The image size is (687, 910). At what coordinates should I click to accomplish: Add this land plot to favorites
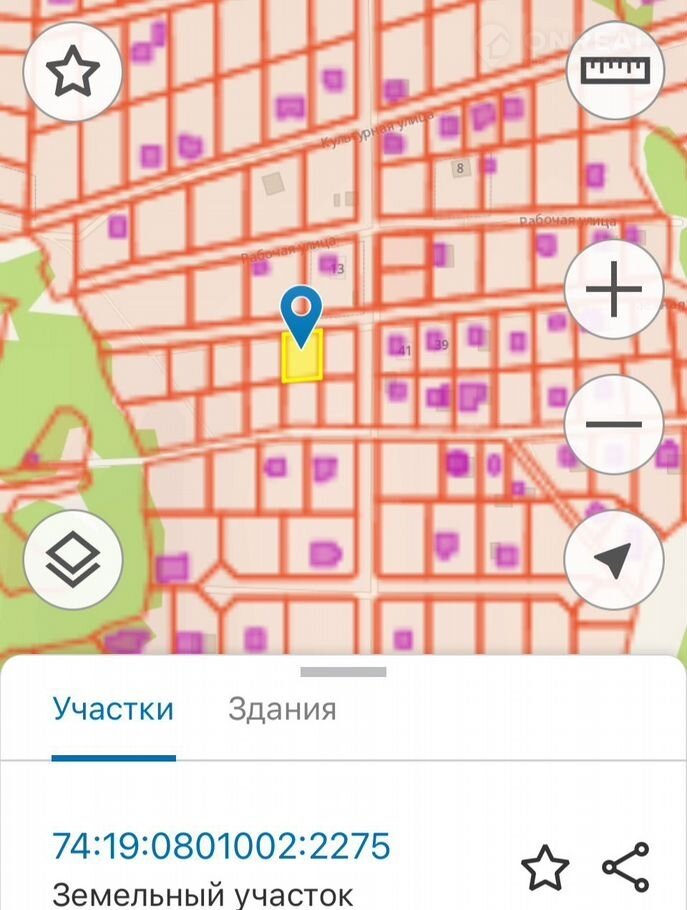coord(545,868)
